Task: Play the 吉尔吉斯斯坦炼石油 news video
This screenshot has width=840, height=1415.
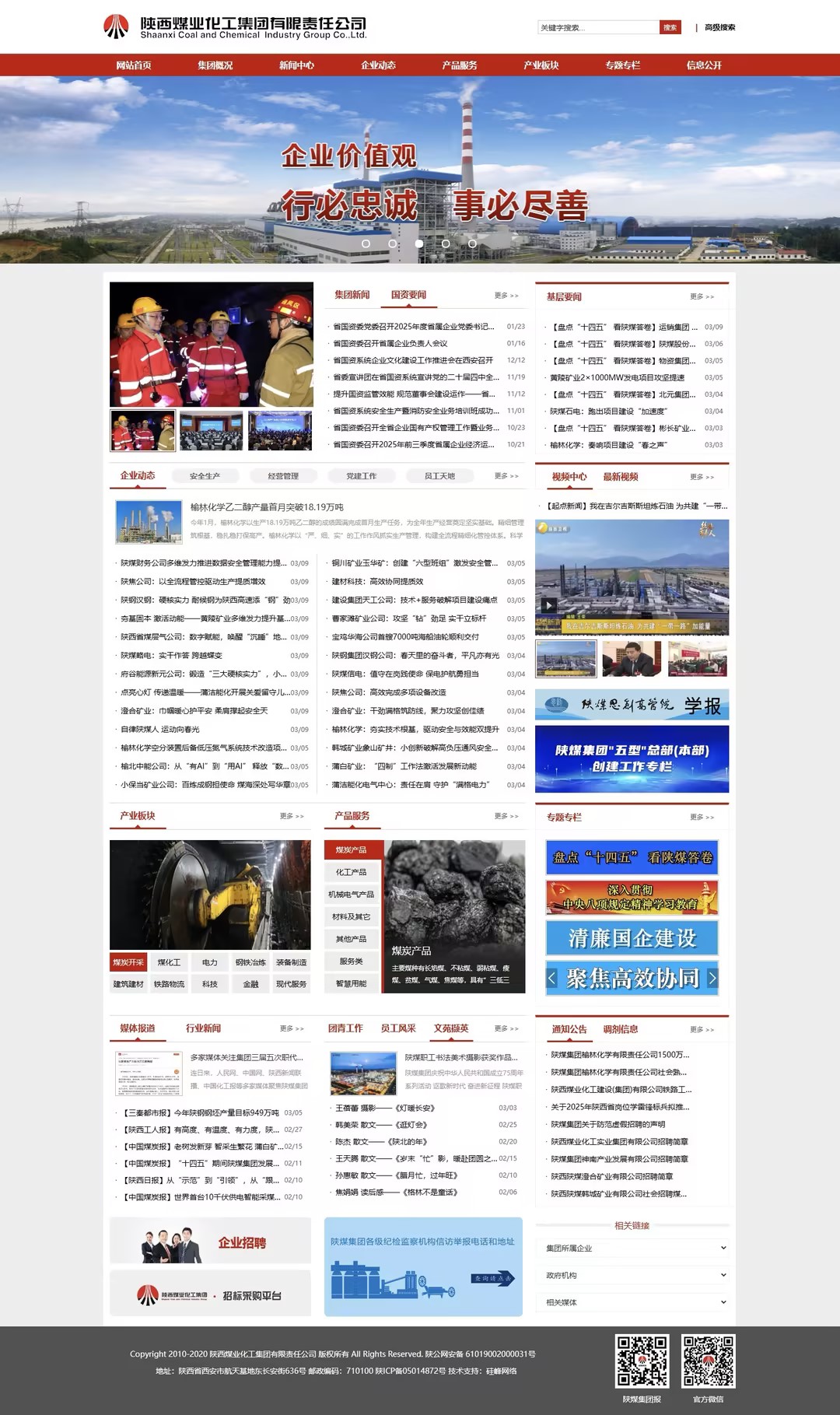Action: 549,605
